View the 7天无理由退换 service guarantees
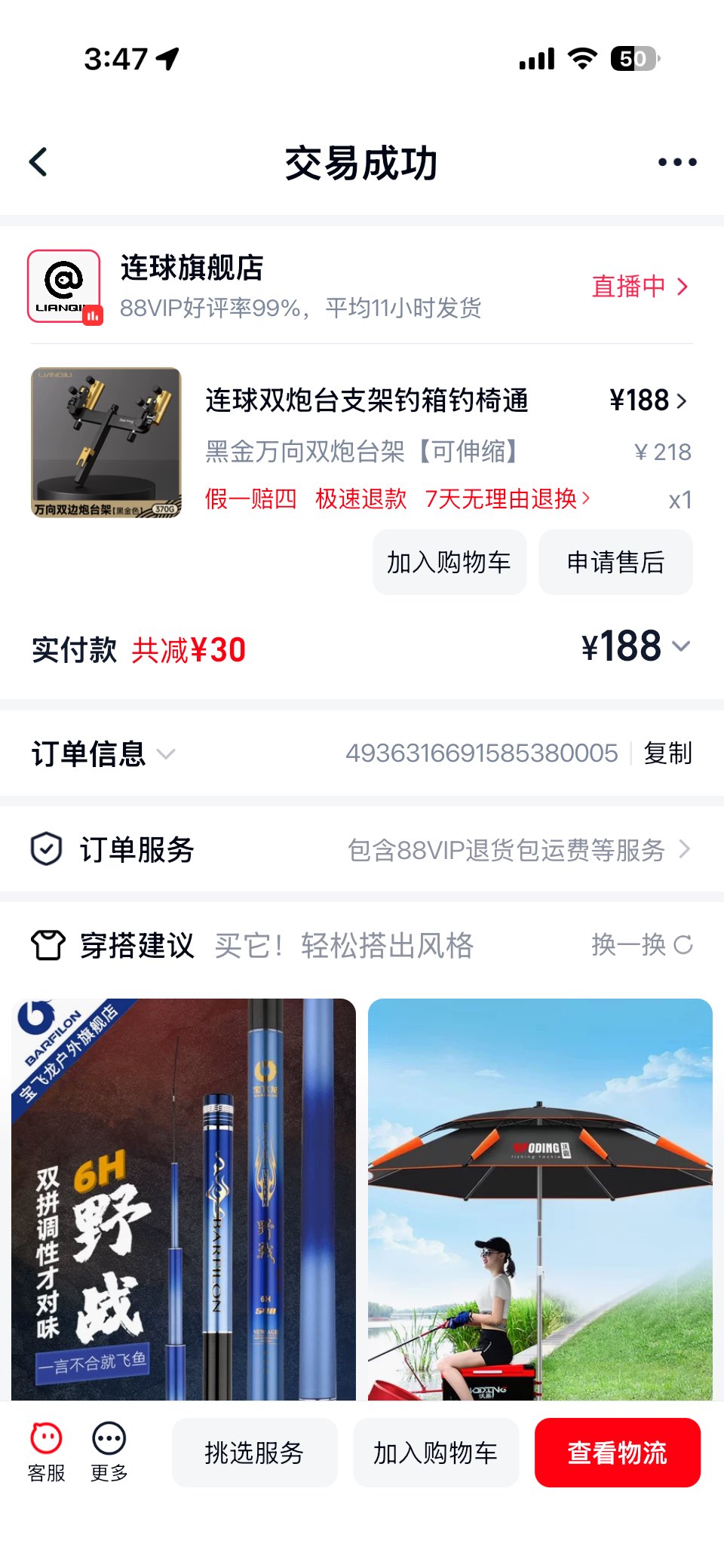The width and height of the screenshot is (724, 1568). click(x=507, y=499)
